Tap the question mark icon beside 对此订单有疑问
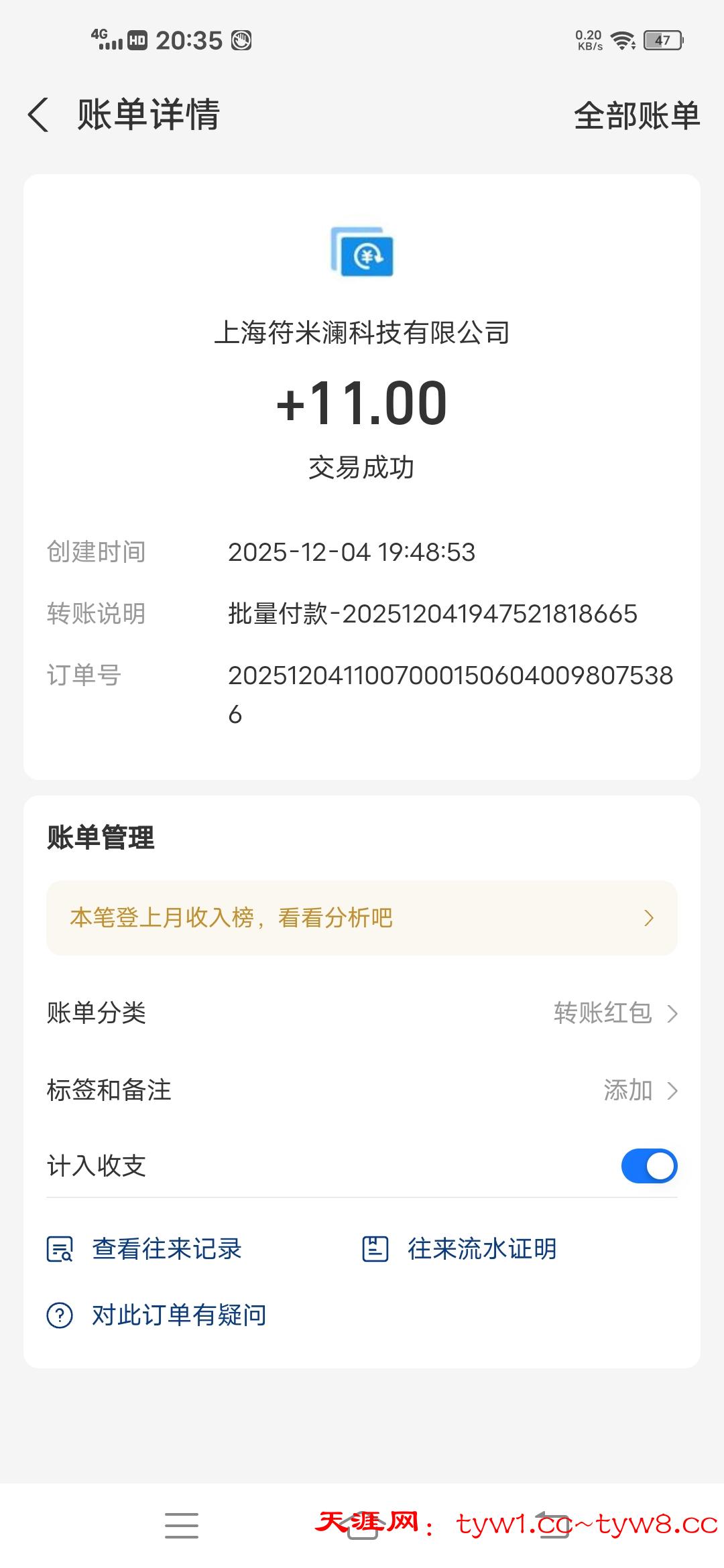Screen dimensions: 724x1568 59,1314
